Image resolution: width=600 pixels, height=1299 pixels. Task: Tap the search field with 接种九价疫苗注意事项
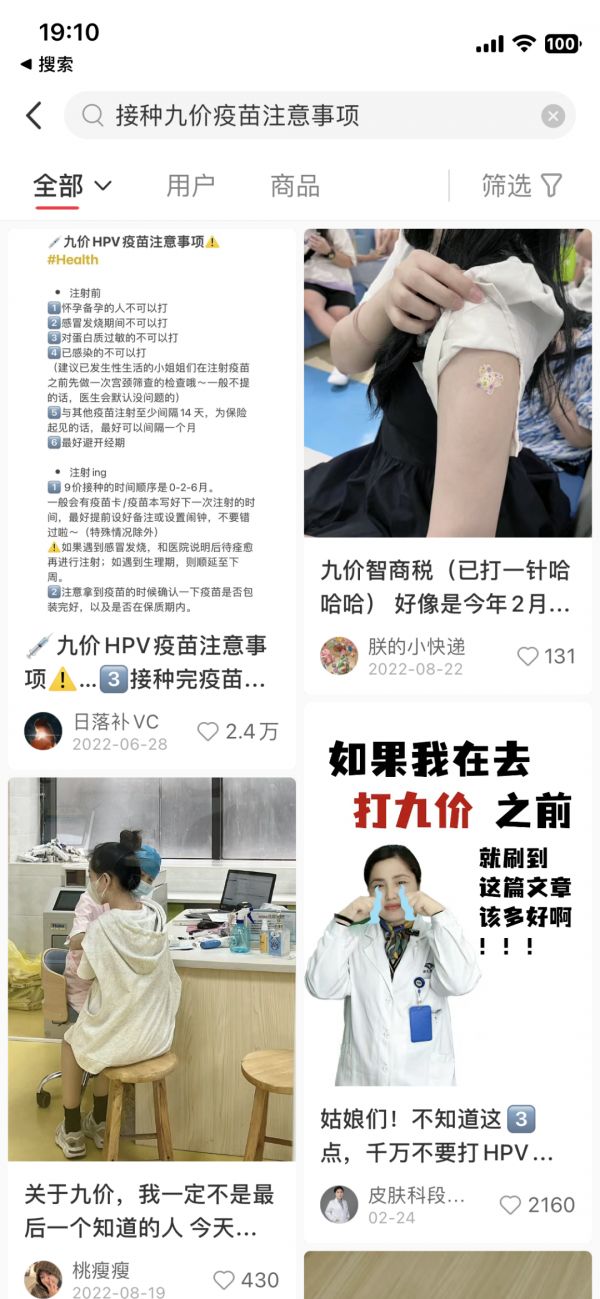coord(300,116)
